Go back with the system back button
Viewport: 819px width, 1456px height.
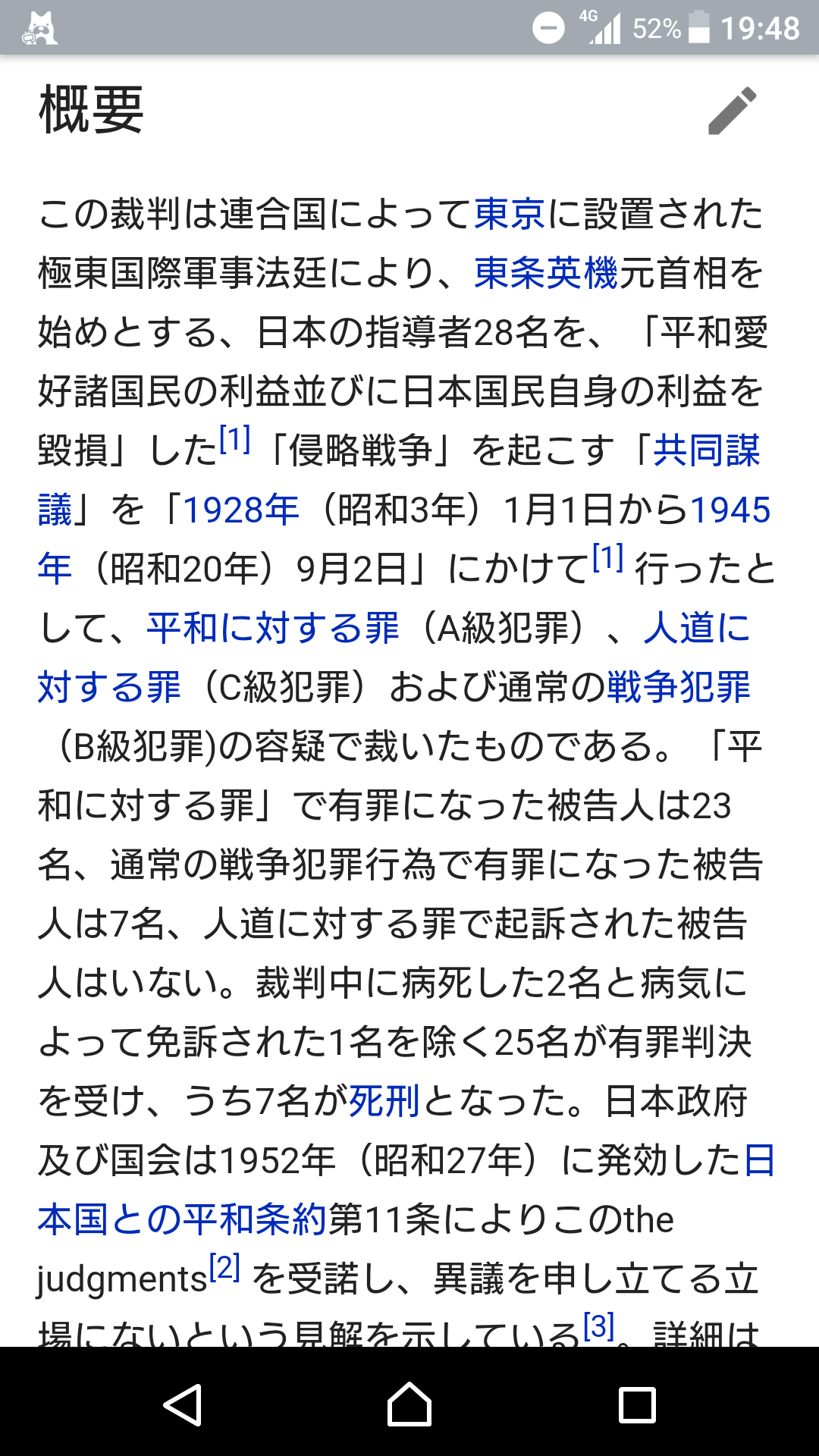tap(182, 1404)
